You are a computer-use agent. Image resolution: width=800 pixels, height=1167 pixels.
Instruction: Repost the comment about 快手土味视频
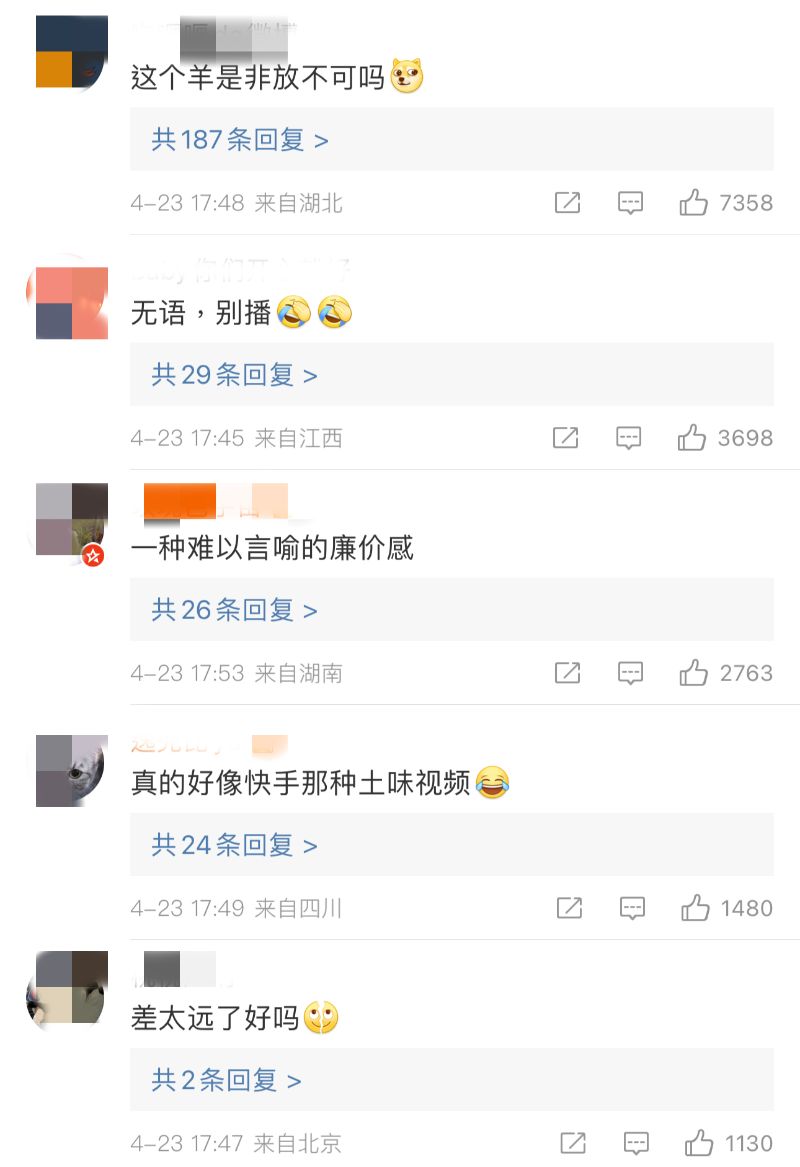(569, 908)
